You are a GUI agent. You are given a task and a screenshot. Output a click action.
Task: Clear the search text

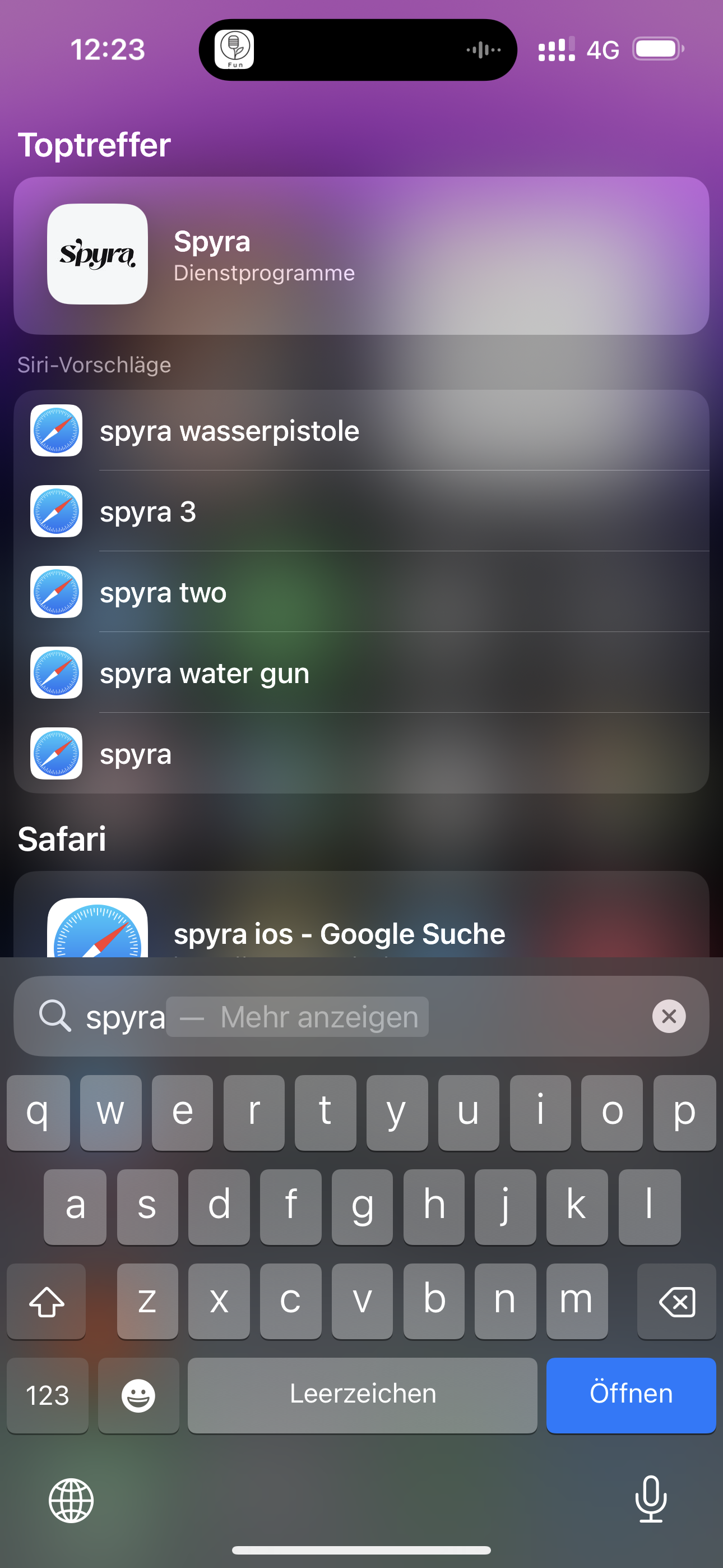(669, 1017)
